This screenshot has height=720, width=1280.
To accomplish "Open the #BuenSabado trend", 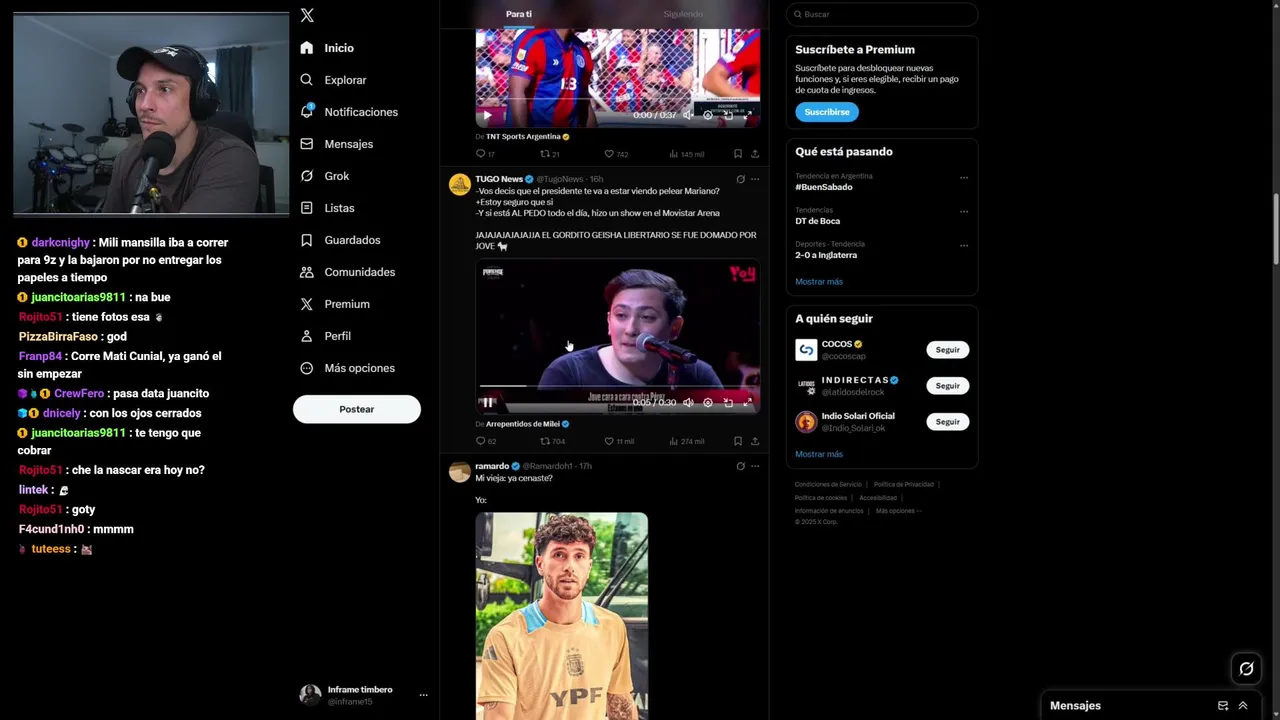I will (824, 187).
